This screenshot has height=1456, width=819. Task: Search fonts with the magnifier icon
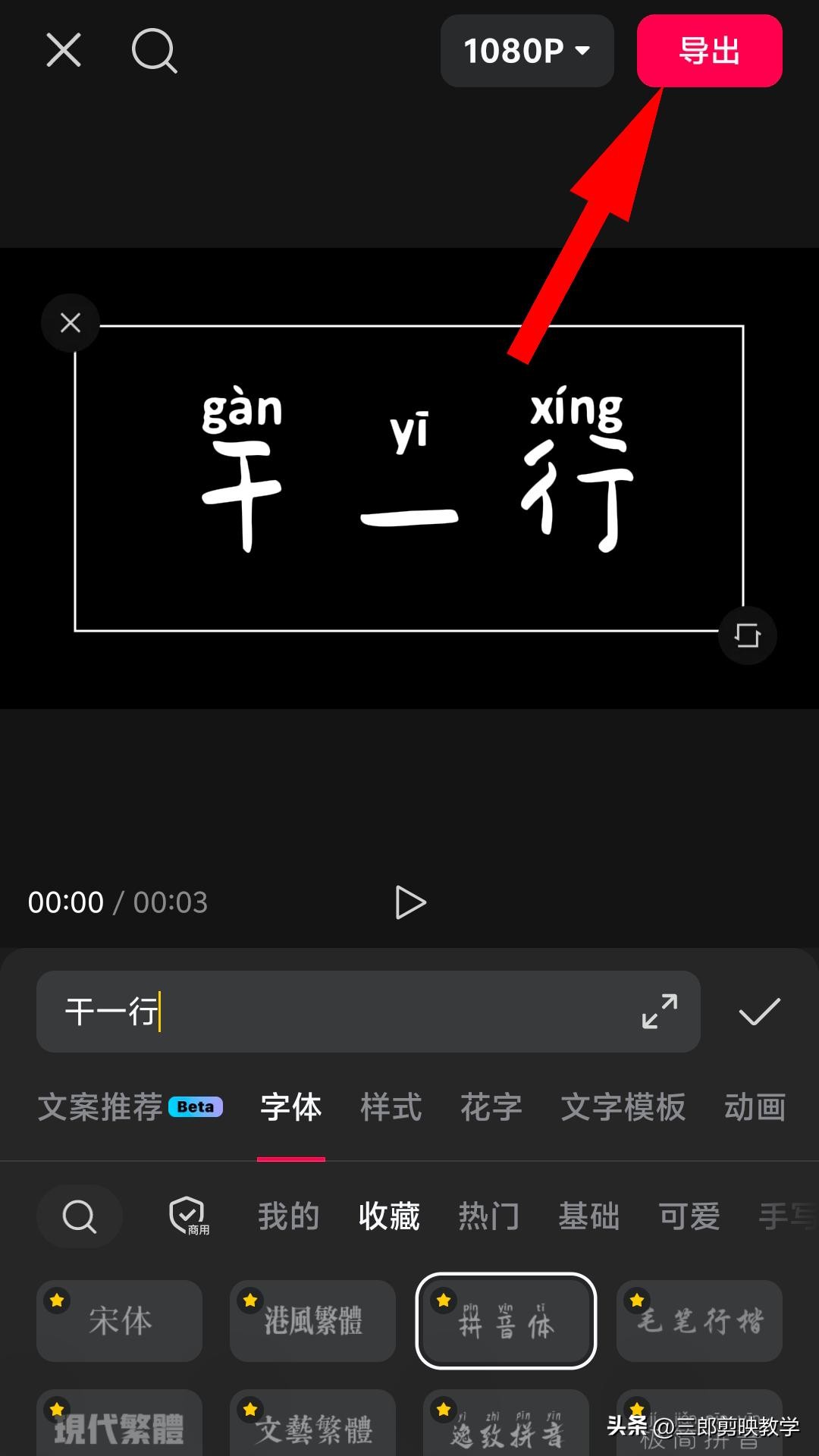(79, 1216)
